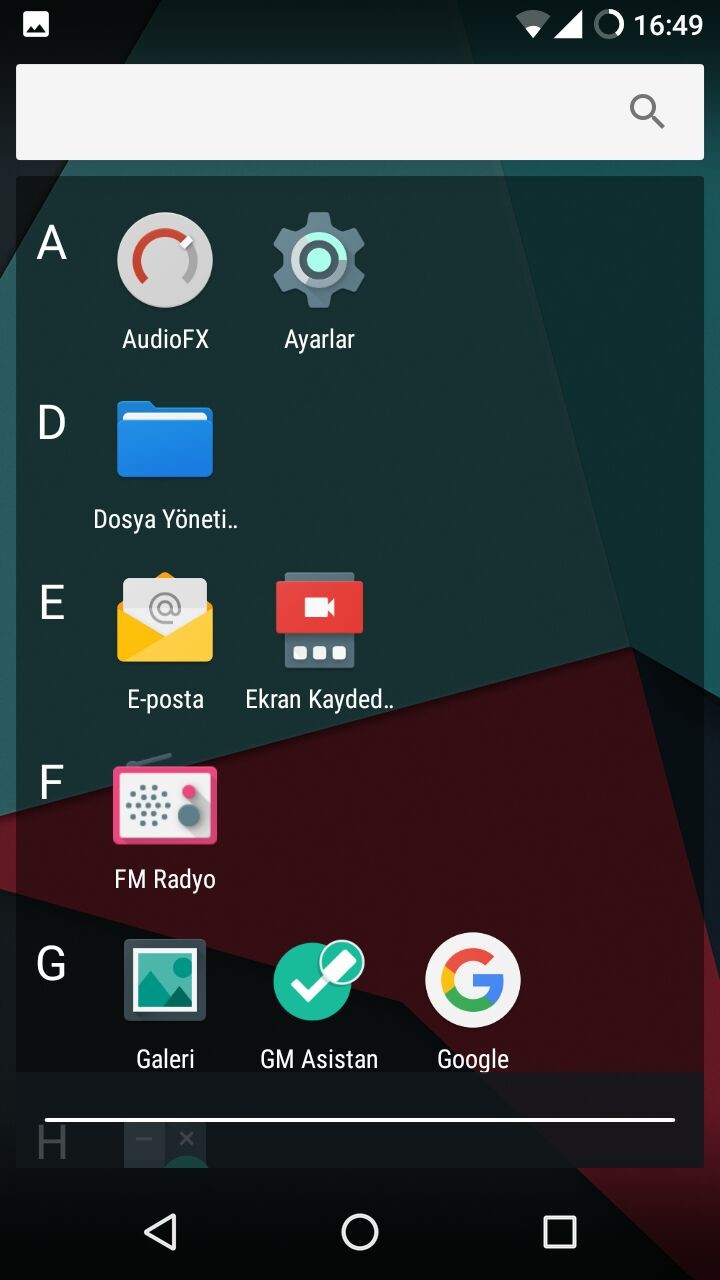Tap the magnifier search icon
This screenshot has height=1280, width=720.
(647, 112)
